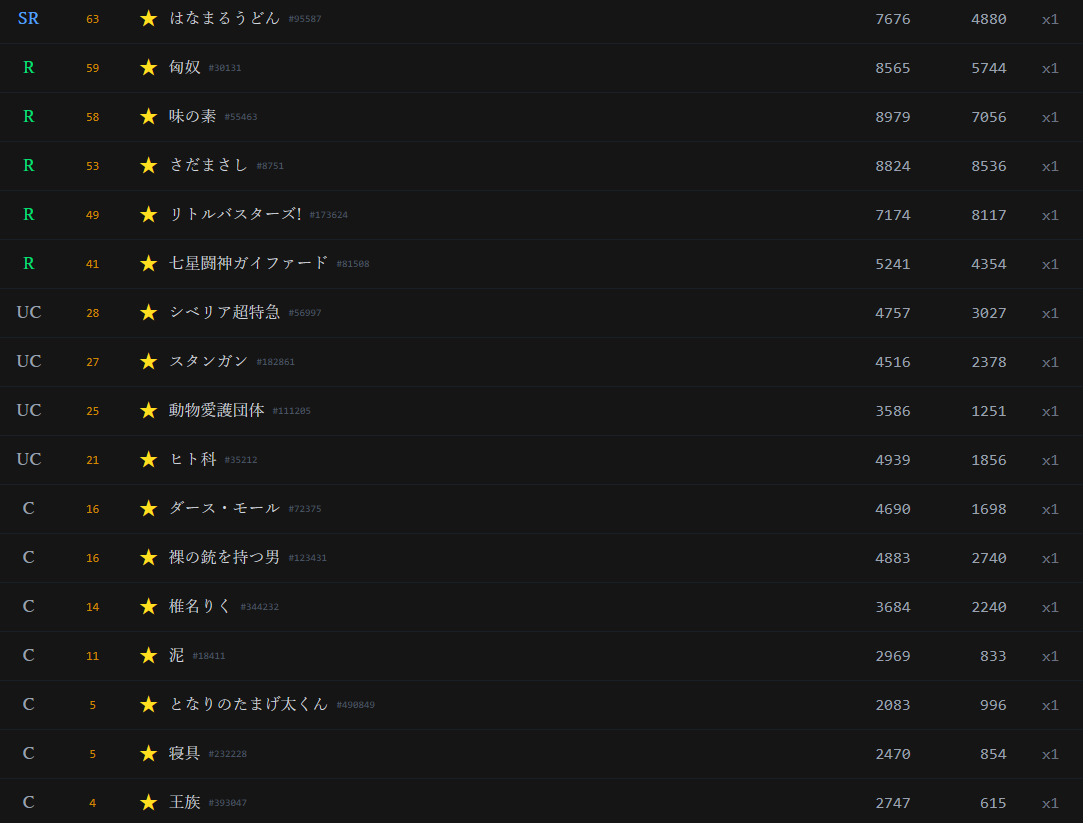Viewport: 1083px width, 823px height.
Task: Tap the star next to 寝具
Action: click(149, 753)
